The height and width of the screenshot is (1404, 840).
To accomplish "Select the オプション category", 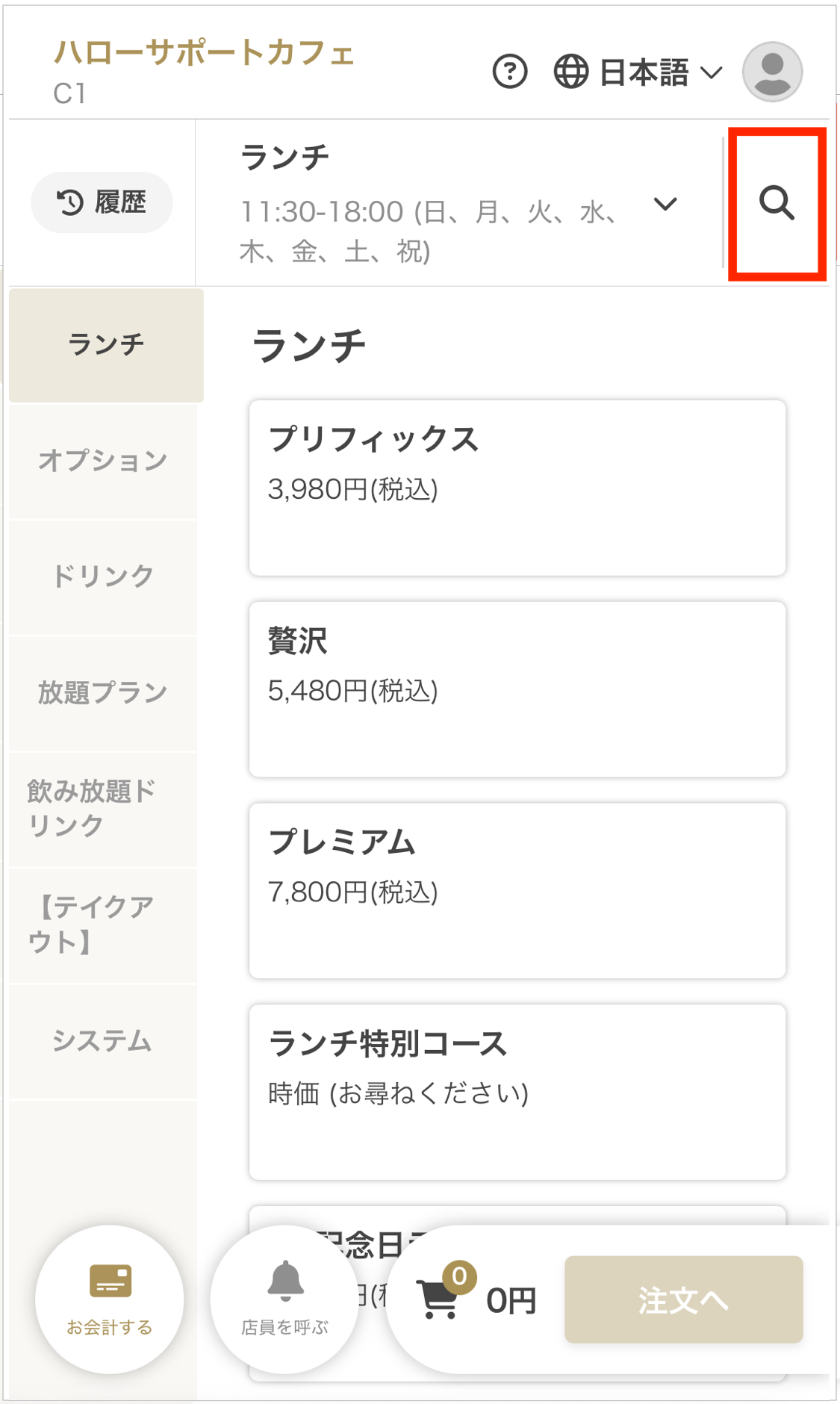I will [103, 461].
